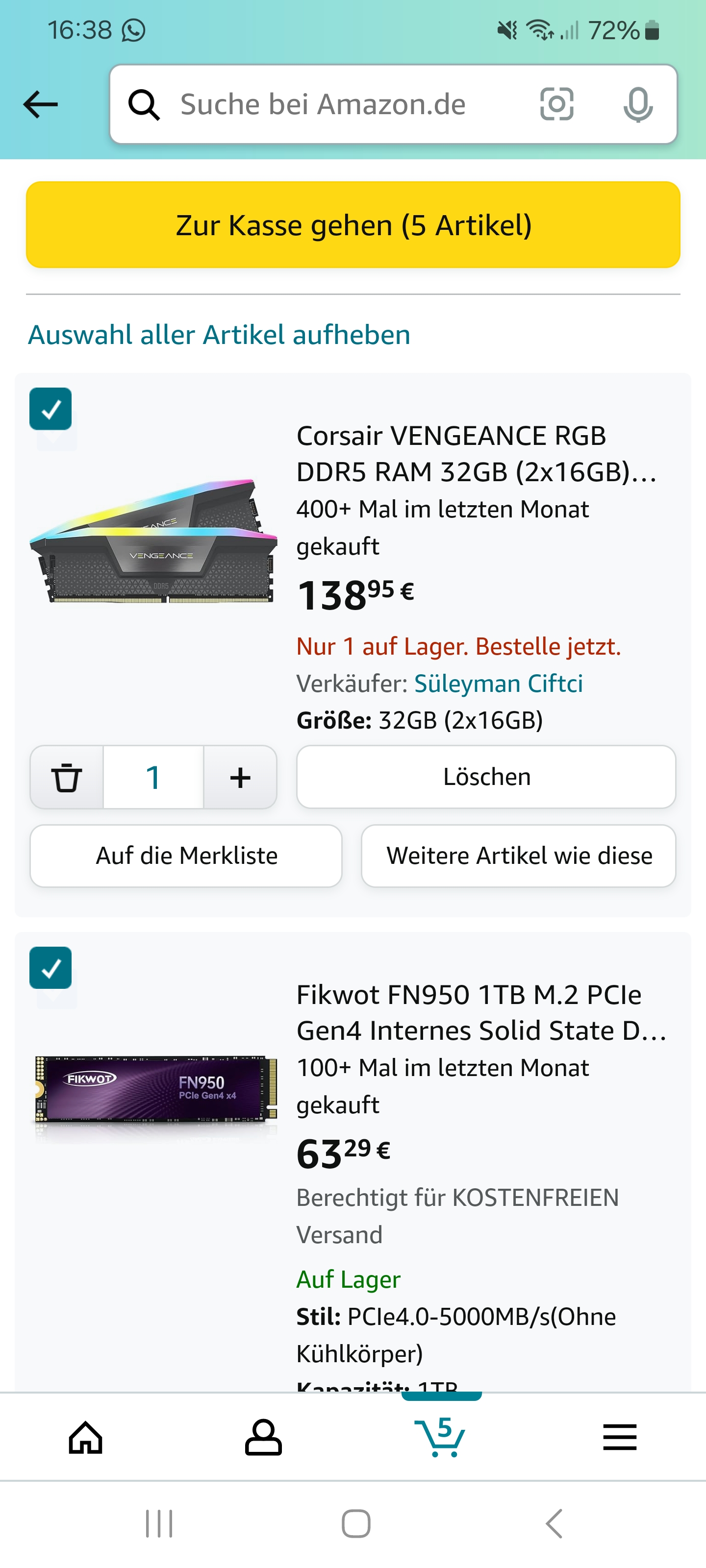Tap the trash icon for Corsair RAM
The image size is (706, 1568).
click(x=66, y=777)
